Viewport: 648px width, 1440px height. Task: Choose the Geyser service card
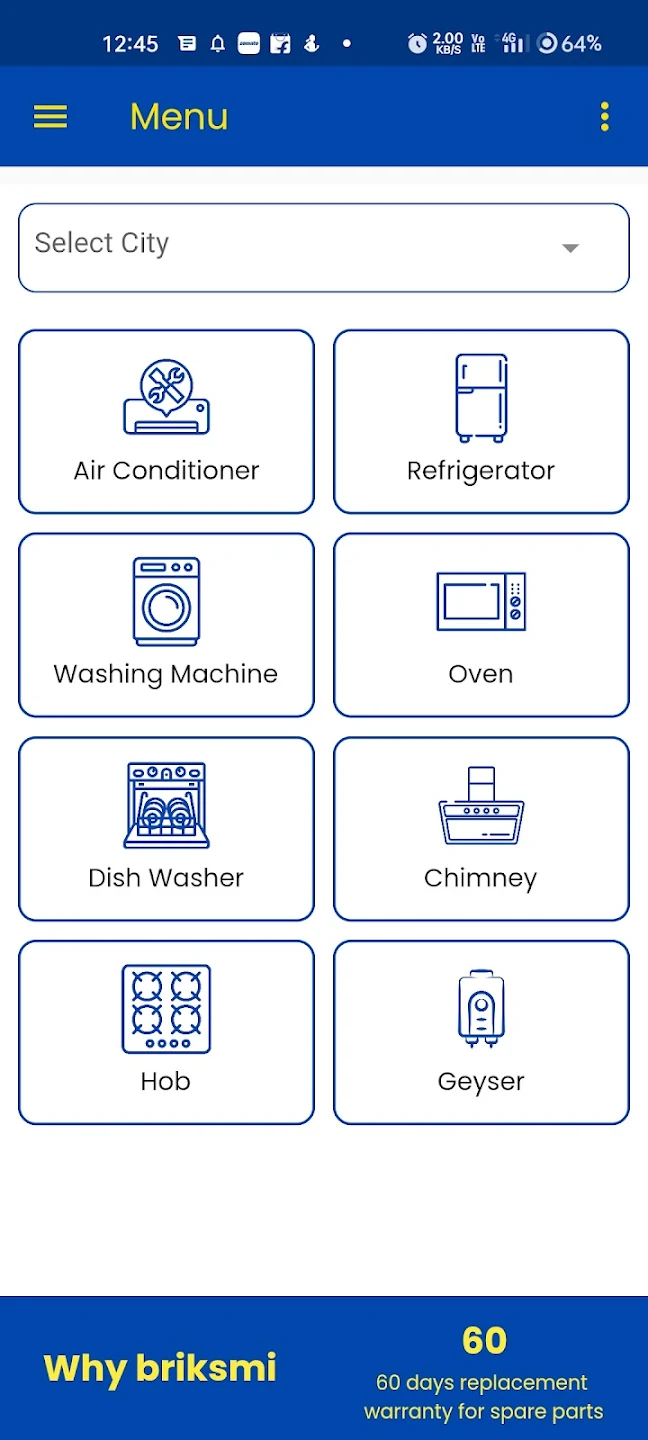click(x=481, y=1032)
